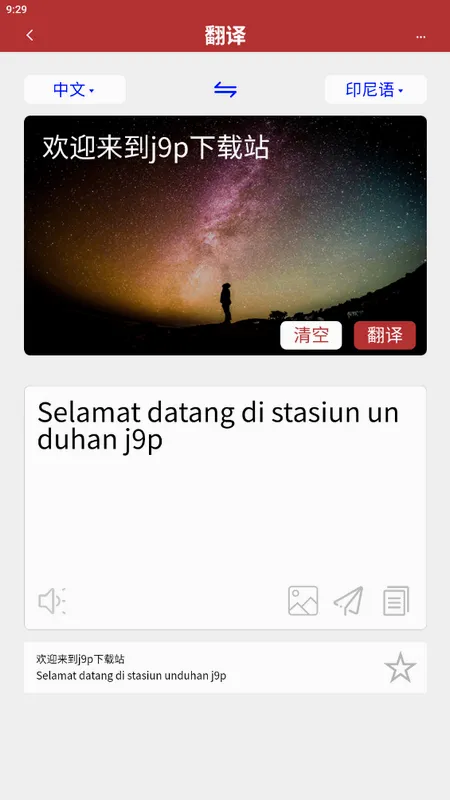Favorite the history entry with the star

401,667
